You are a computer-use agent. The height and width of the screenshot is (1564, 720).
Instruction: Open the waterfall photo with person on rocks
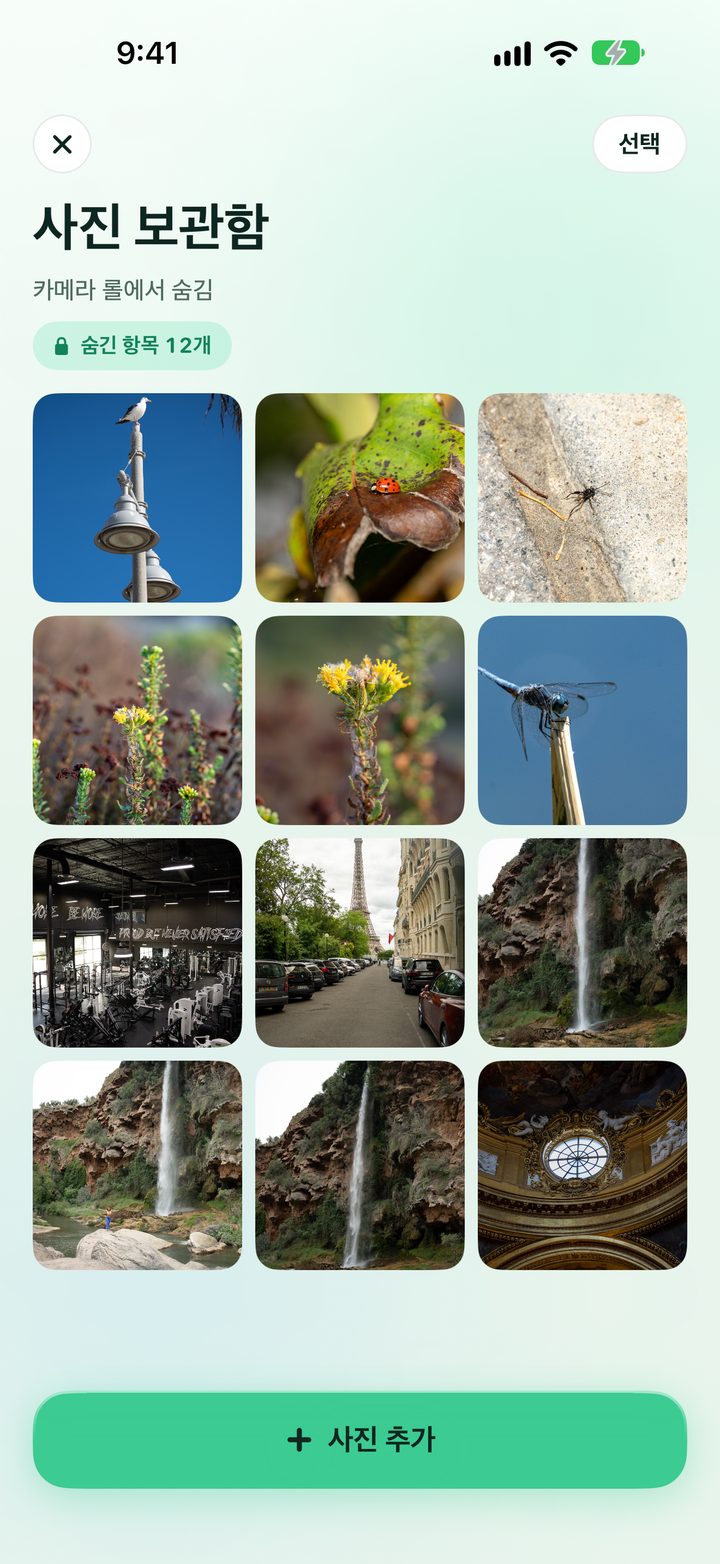(x=137, y=1165)
